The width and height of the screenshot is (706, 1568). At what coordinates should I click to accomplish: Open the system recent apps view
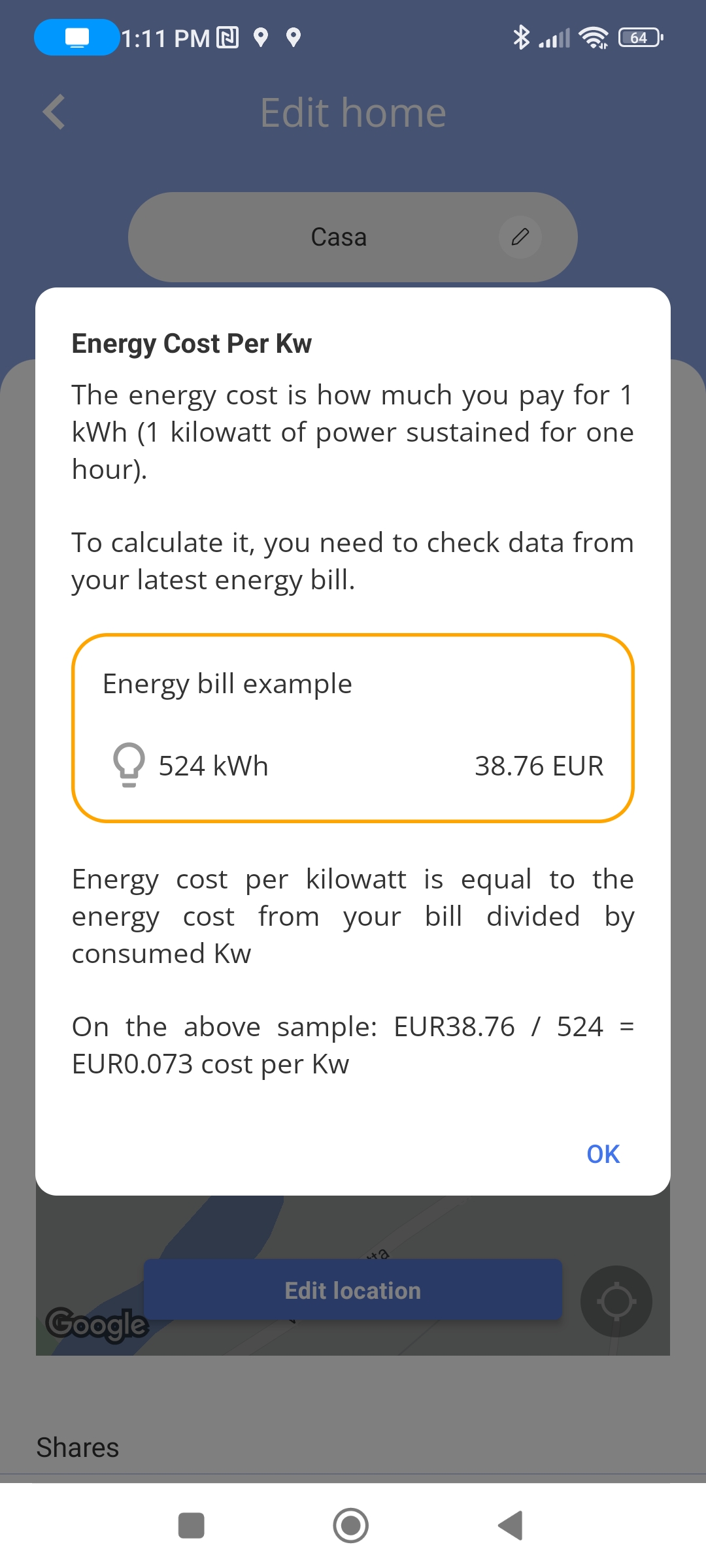192,1526
